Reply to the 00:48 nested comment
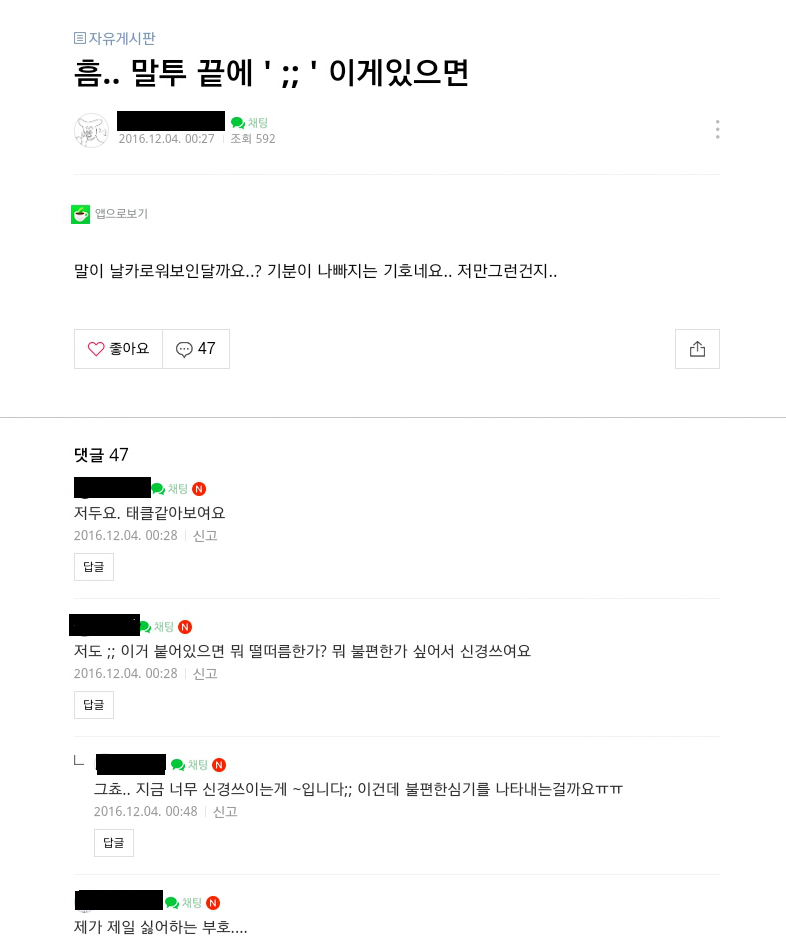This screenshot has height=949, width=786. (x=114, y=843)
